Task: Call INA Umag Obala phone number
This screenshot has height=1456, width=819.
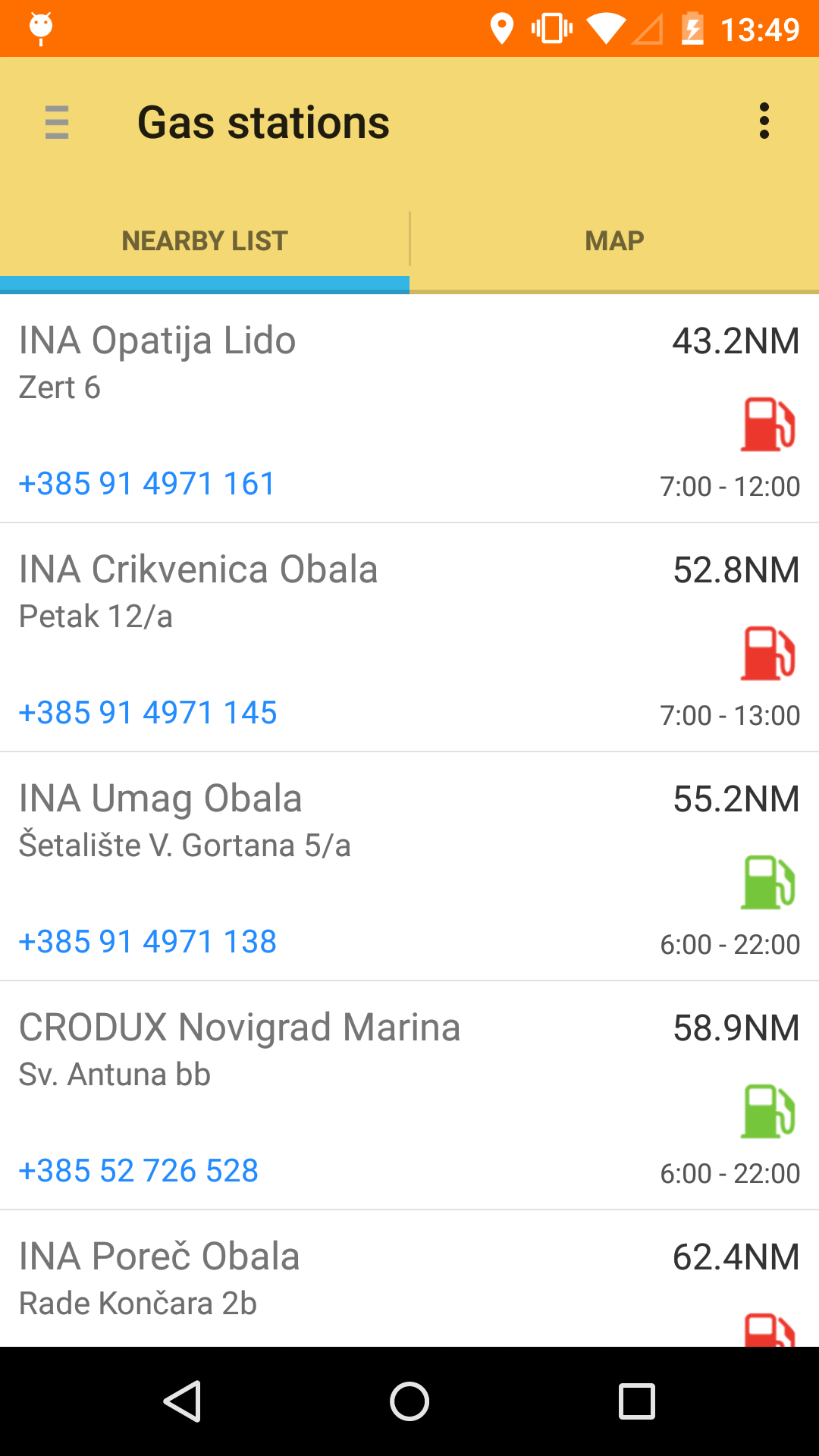Action: (148, 942)
